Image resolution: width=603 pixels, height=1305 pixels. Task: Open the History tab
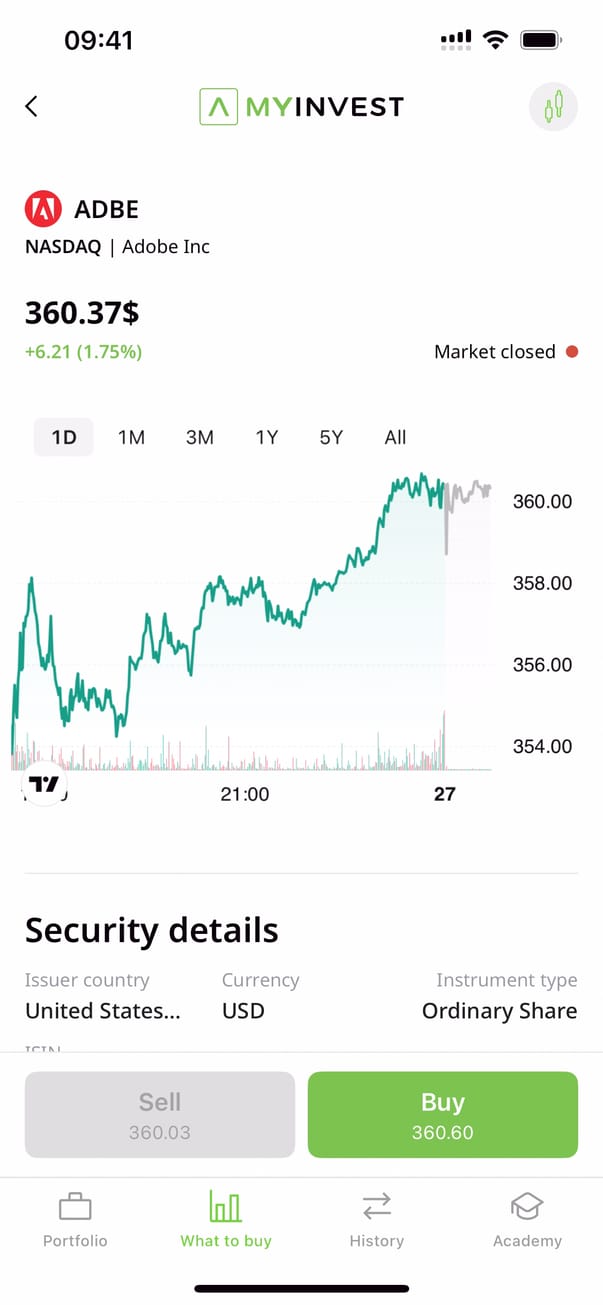point(376,1220)
